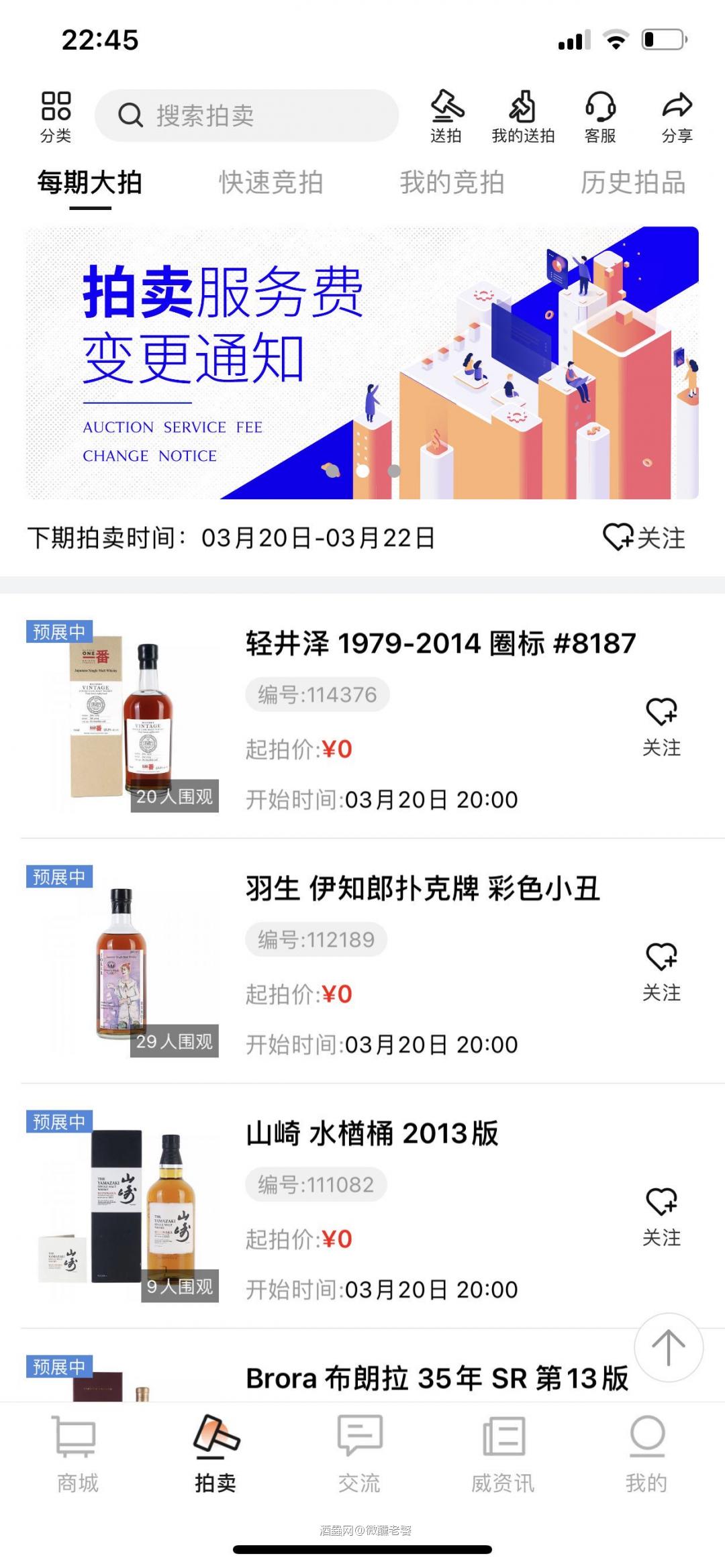Open the 我的竞拍 tab
Screen dimensions: 725x1568
click(450, 182)
